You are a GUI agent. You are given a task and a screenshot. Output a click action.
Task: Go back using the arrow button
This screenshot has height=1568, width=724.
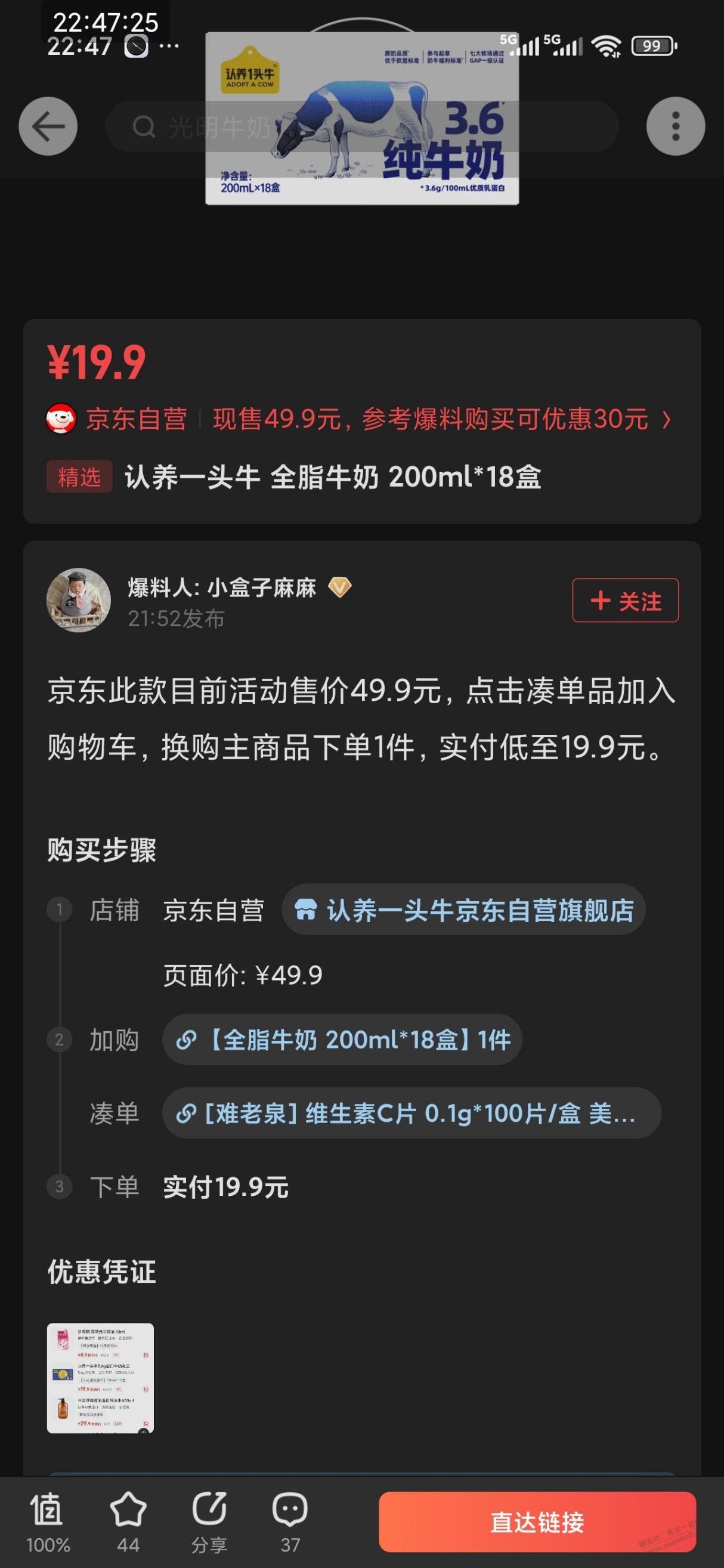click(x=48, y=126)
